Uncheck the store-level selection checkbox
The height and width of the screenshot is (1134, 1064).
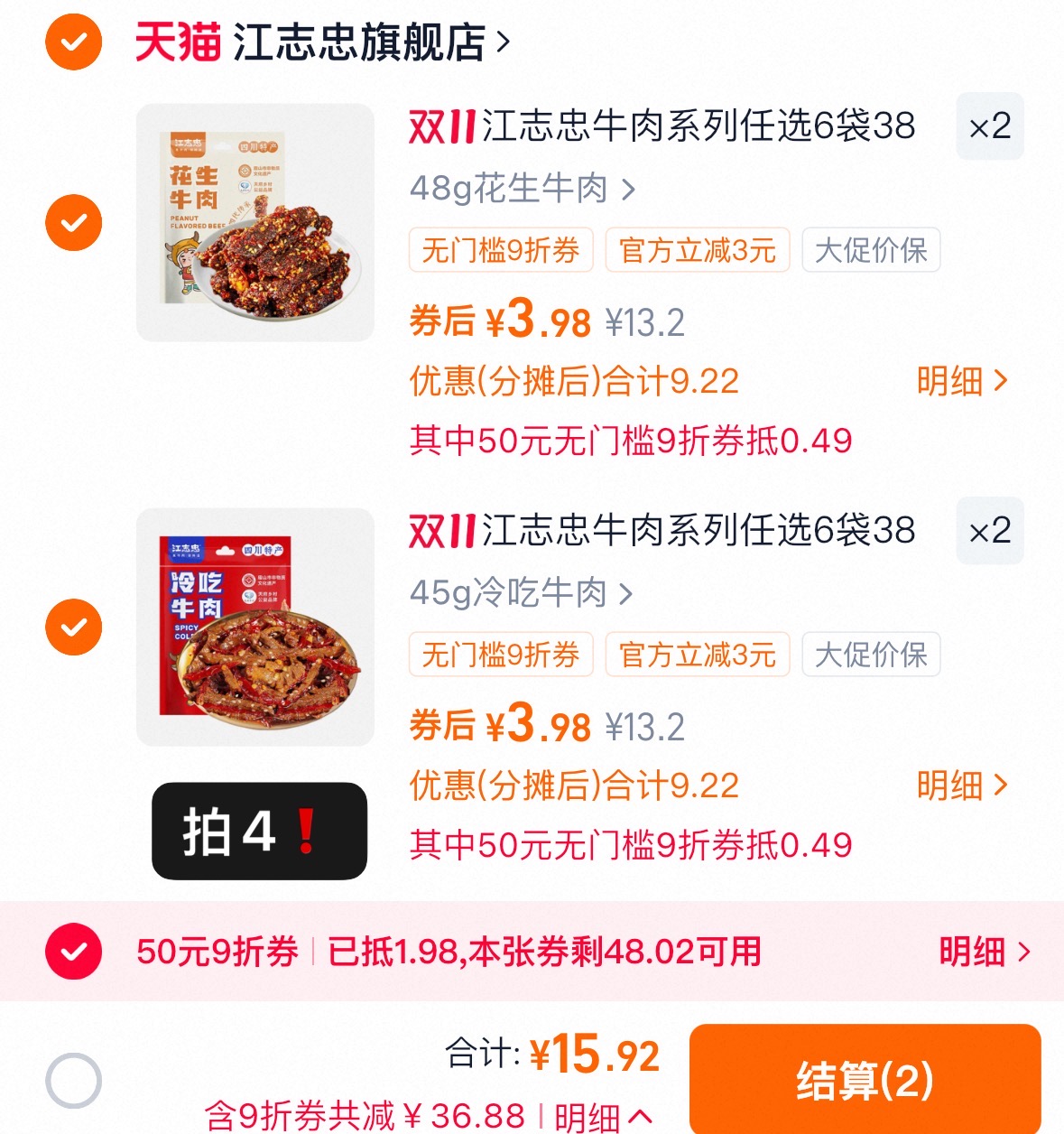tap(73, 41)
